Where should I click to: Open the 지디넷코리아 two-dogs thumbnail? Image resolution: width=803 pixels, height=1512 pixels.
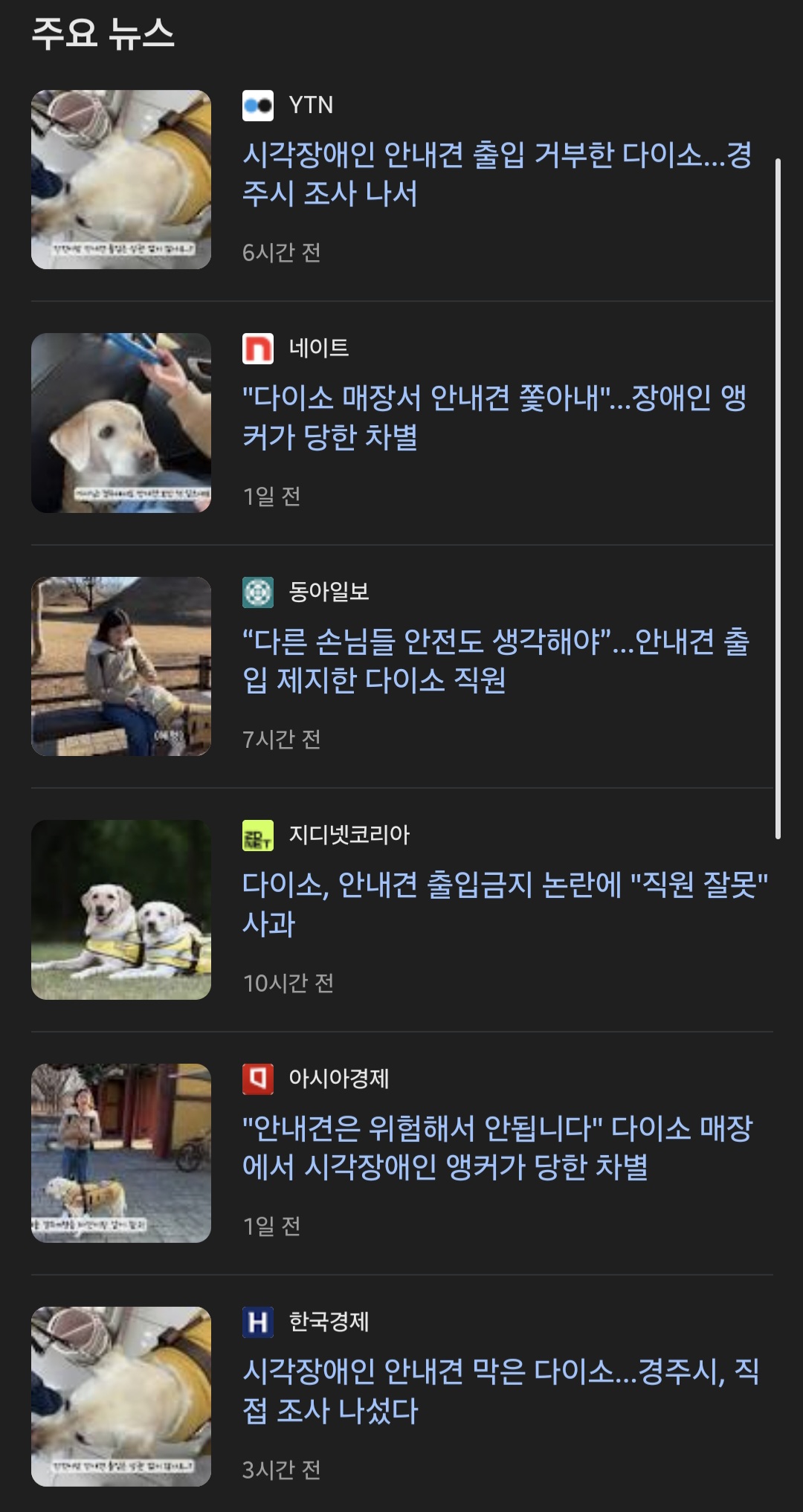(x=121, y=909)
